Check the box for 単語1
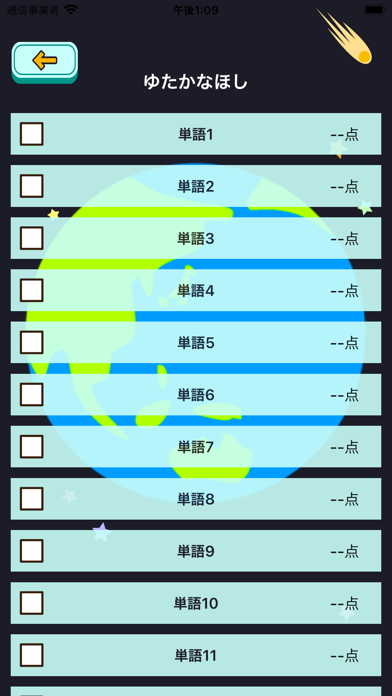The width and height of the screenshot is (392, 696). 32,134
